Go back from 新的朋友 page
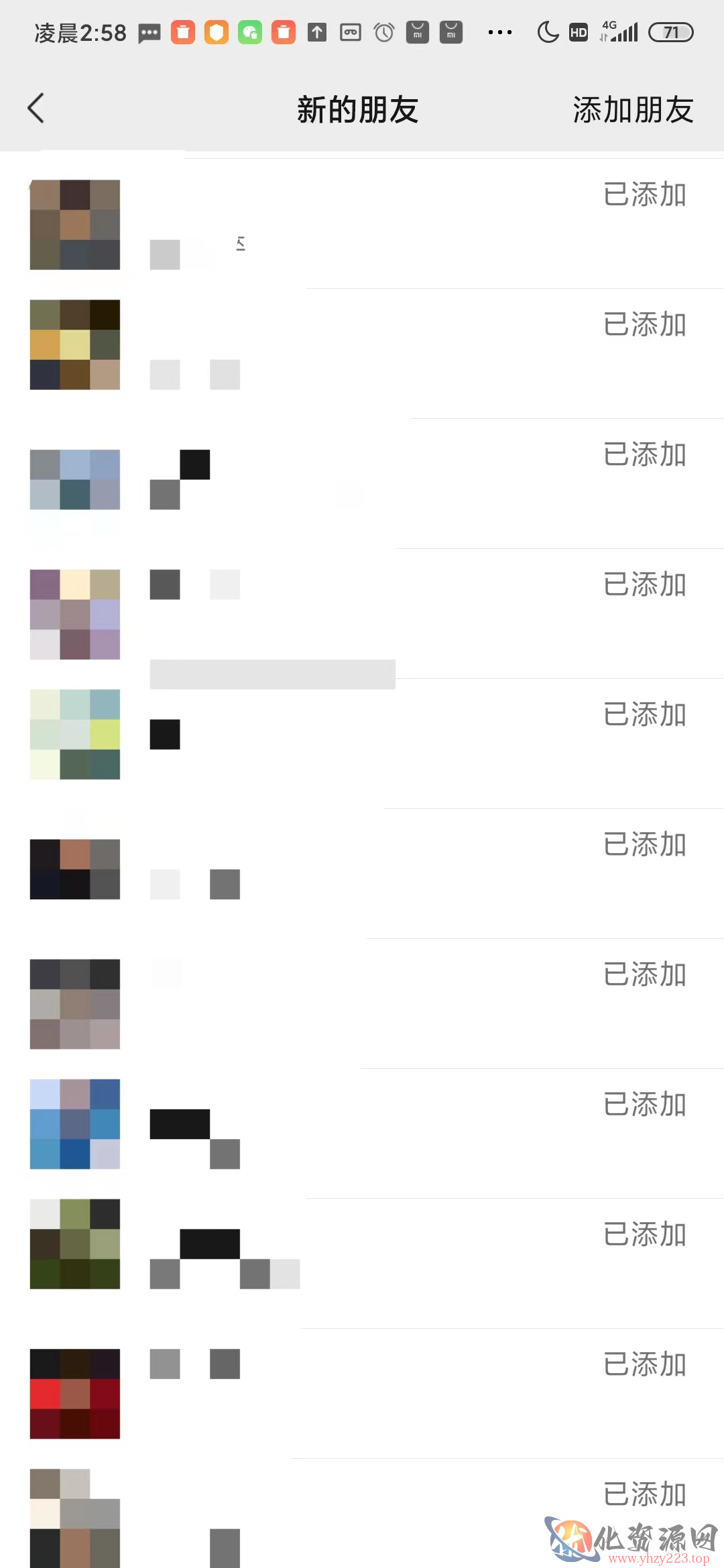The height and width of the screenshot is (1568, 724). (36, 109)
